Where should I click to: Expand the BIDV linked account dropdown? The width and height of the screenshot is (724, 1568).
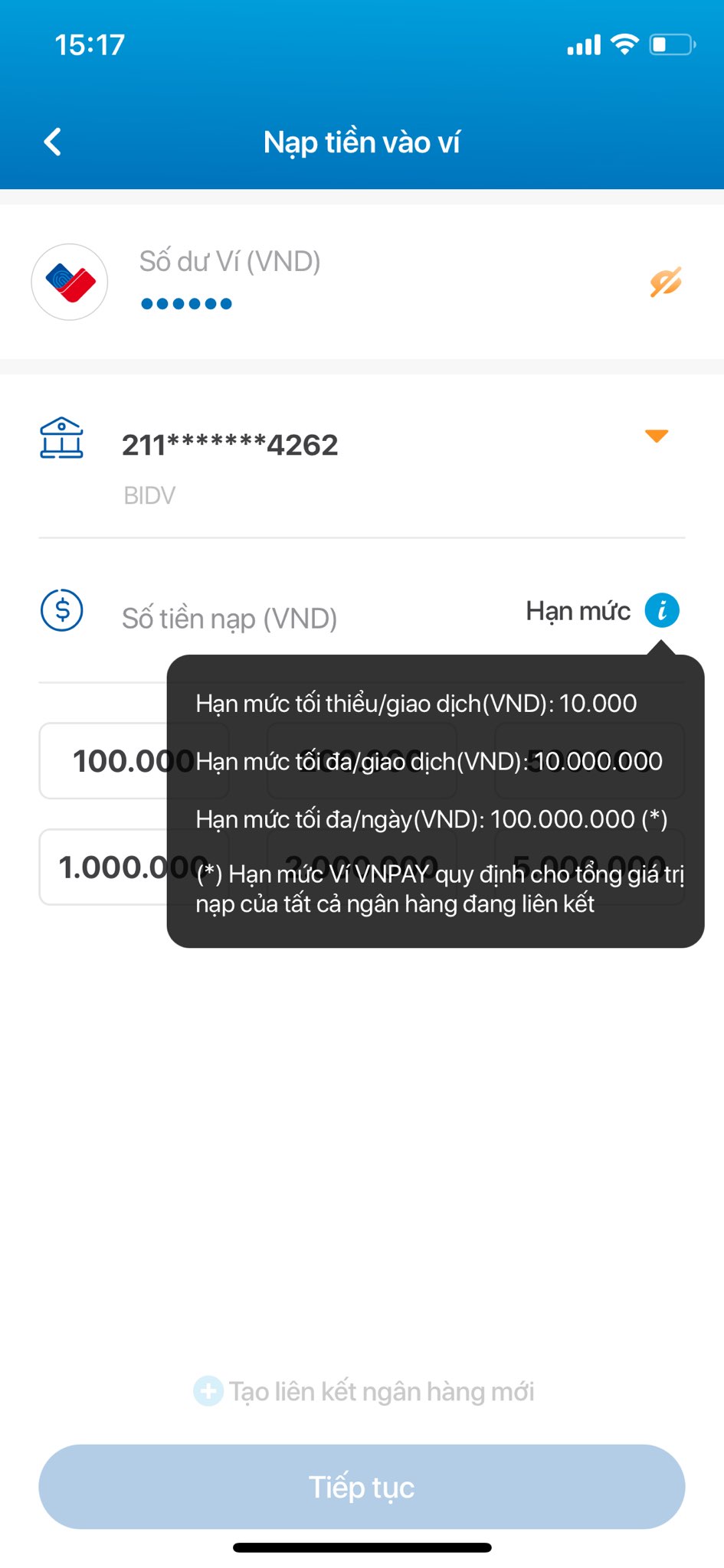pos(657,436)
